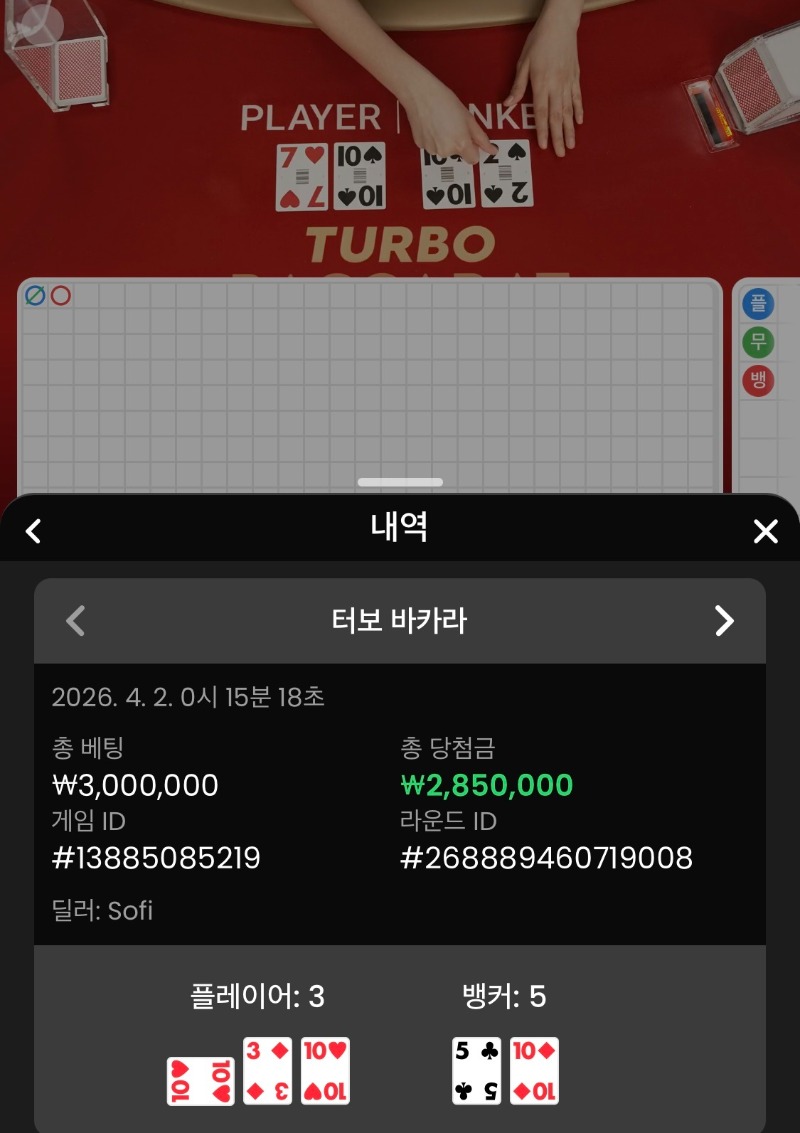Screen dimensions: 800x1133
Task: Tap the 내역 panel's drag handle
Action: pyautogui.click(x=400, y=482)
